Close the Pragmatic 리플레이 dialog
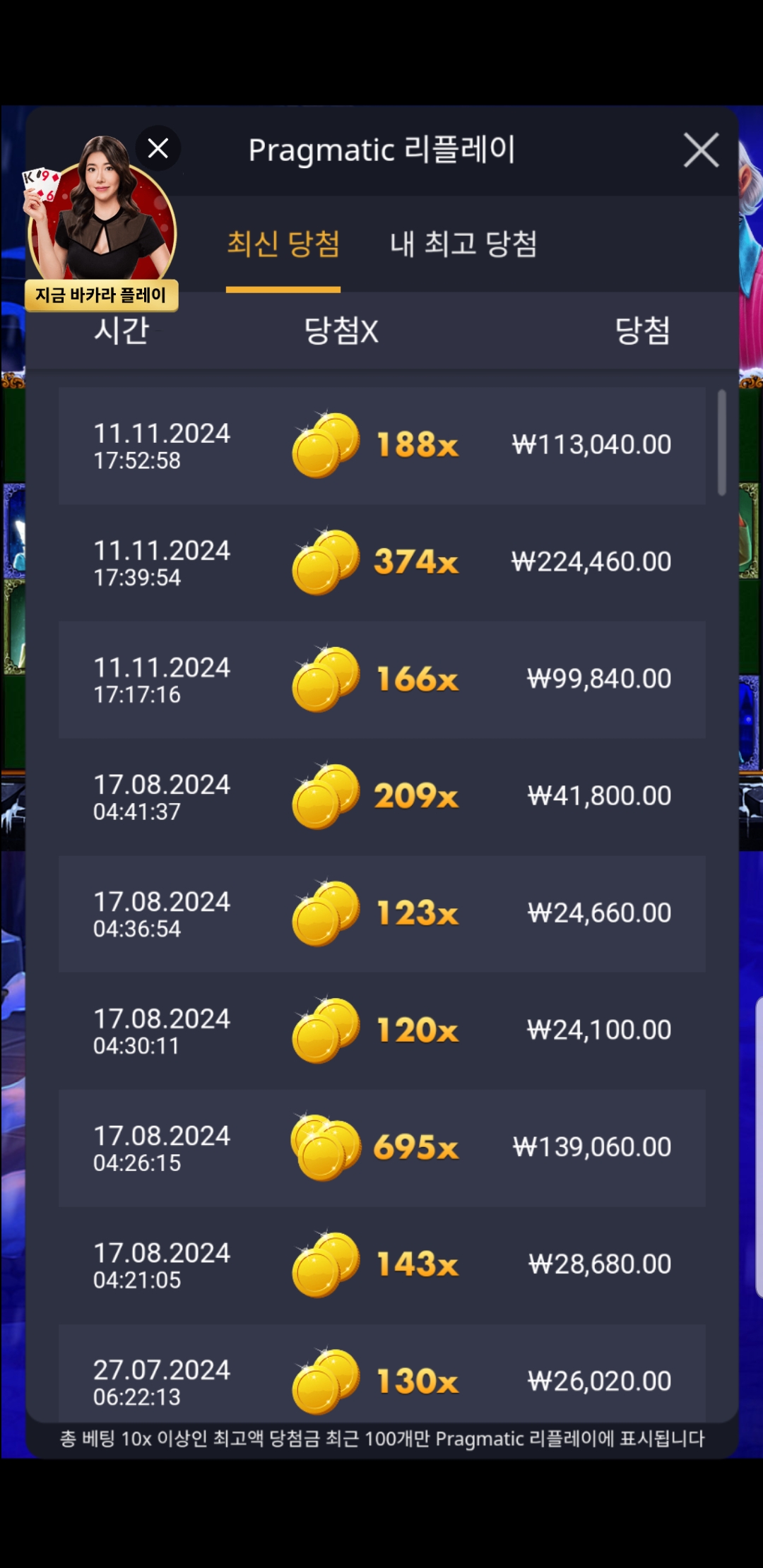This screenshot has height=1568, width=763. click(701, 150)
